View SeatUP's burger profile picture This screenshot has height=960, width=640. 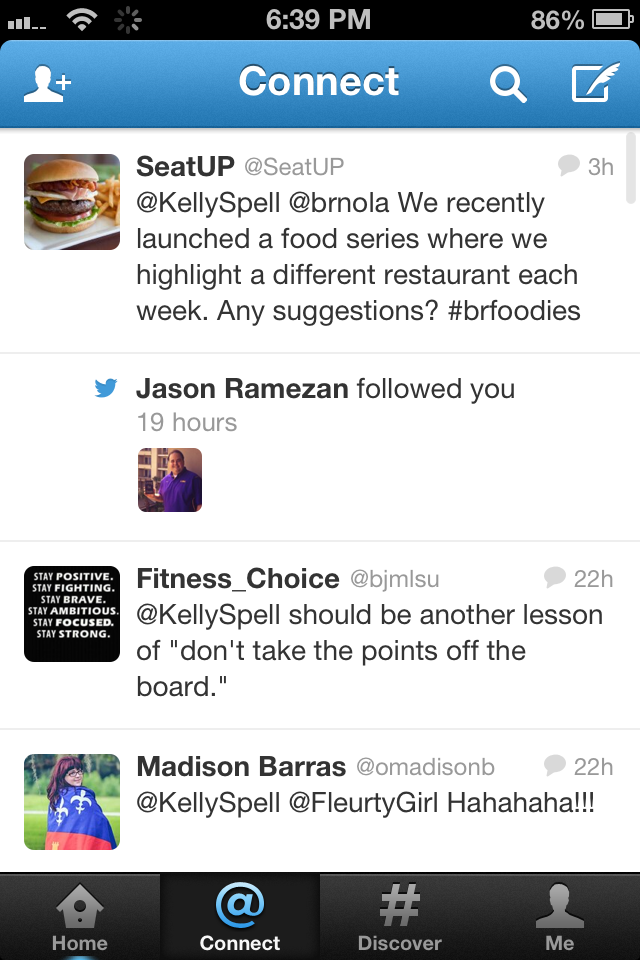72,202
